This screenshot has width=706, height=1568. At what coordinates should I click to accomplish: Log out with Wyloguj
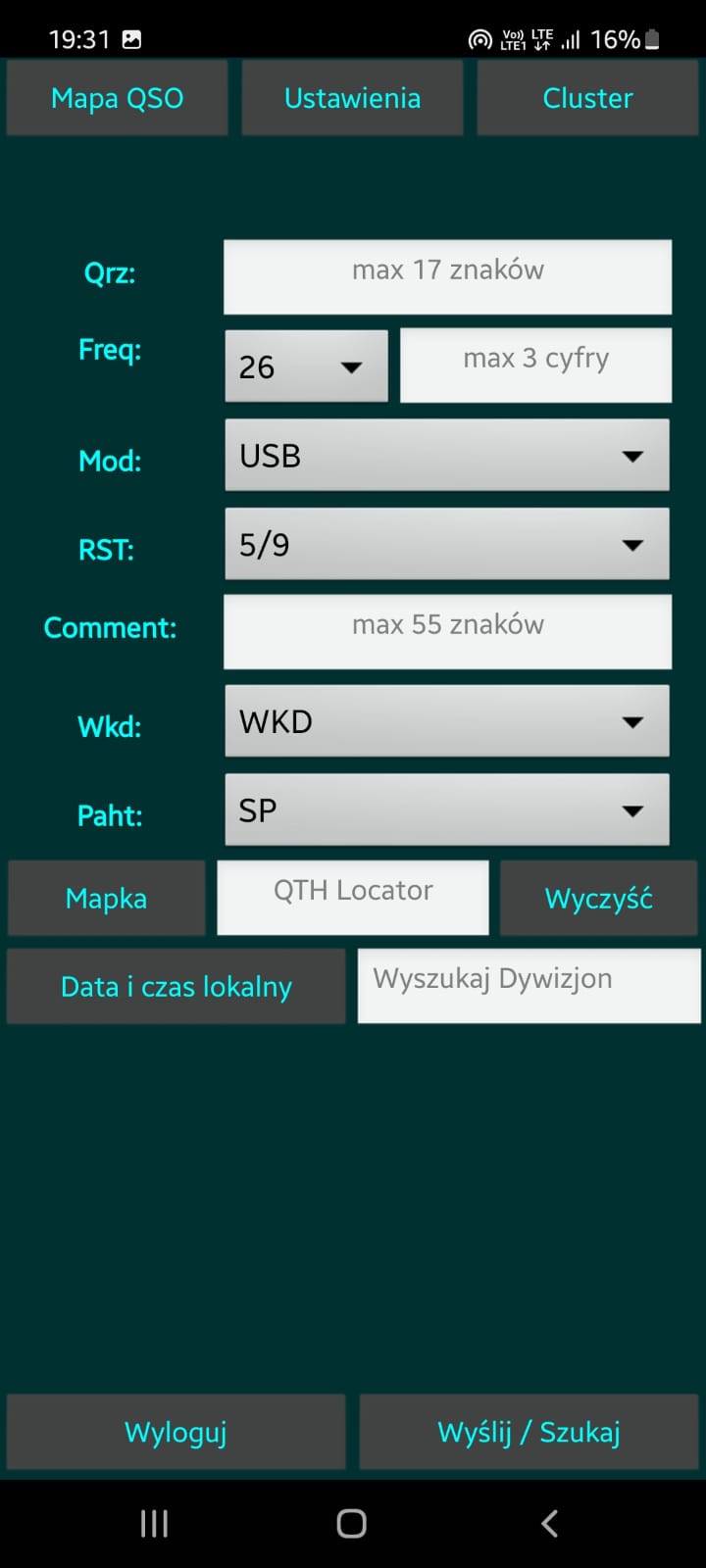tap(176, 1432)
